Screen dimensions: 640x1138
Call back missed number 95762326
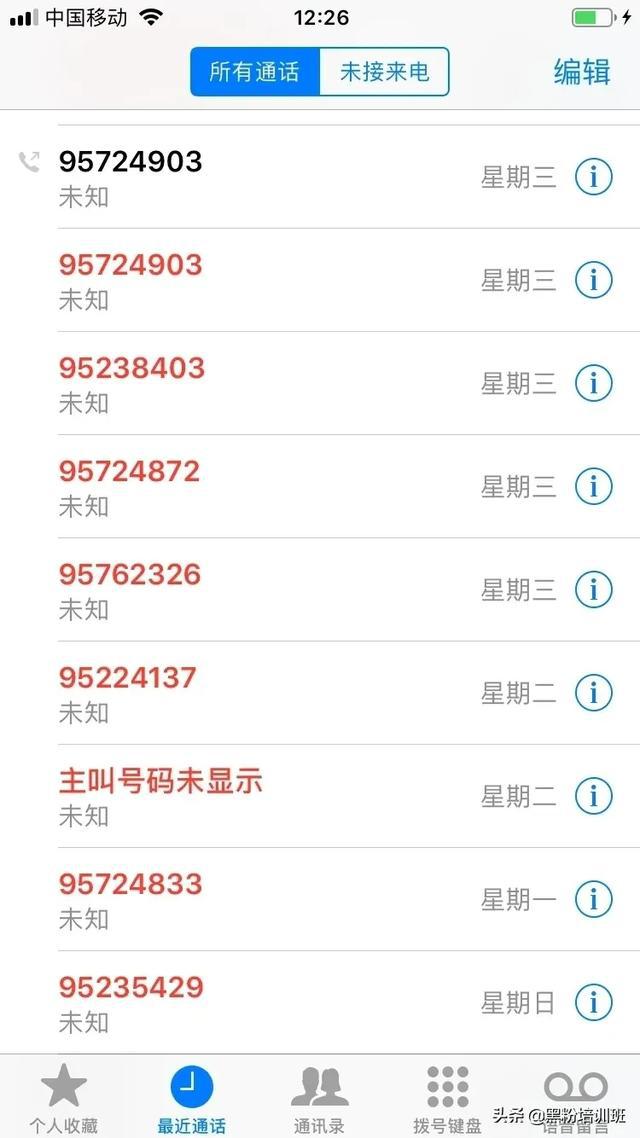130,575
